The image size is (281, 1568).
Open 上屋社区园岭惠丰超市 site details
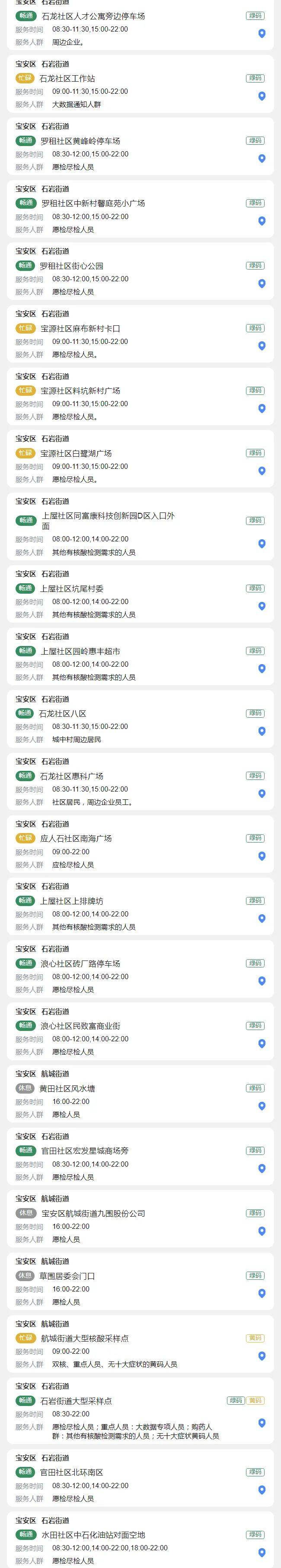80,651
